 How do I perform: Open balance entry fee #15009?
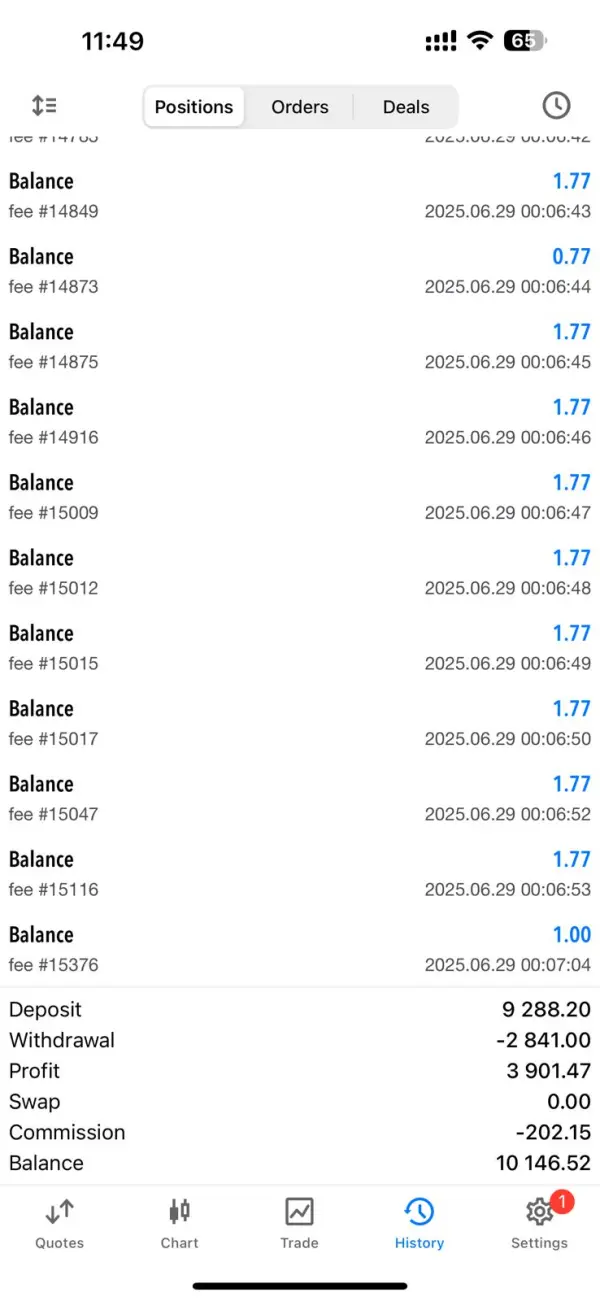300,497
